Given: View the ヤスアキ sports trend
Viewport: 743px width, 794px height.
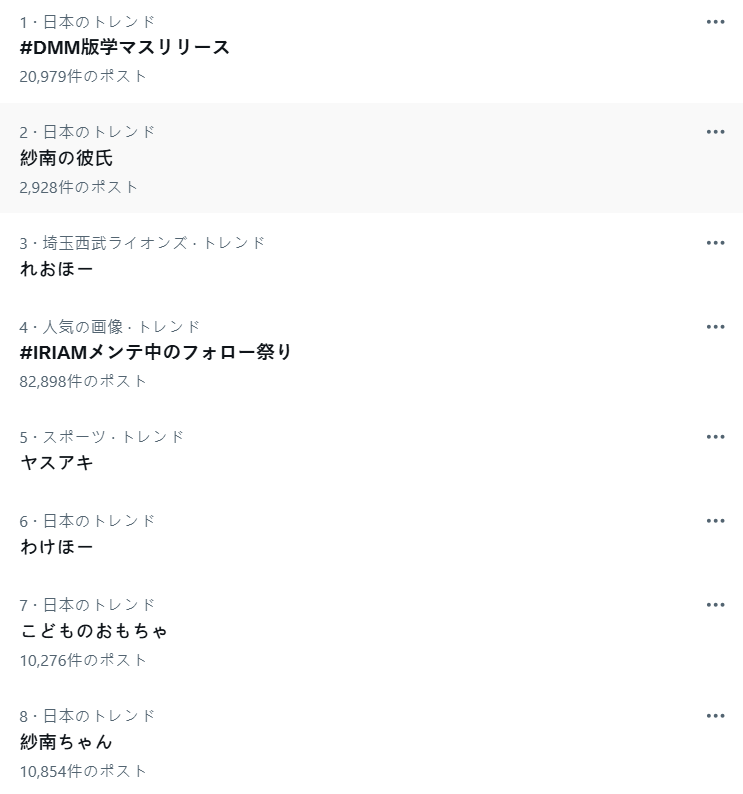Looking at the screenshot, I should pyautogui.click(x=57, y=463).
